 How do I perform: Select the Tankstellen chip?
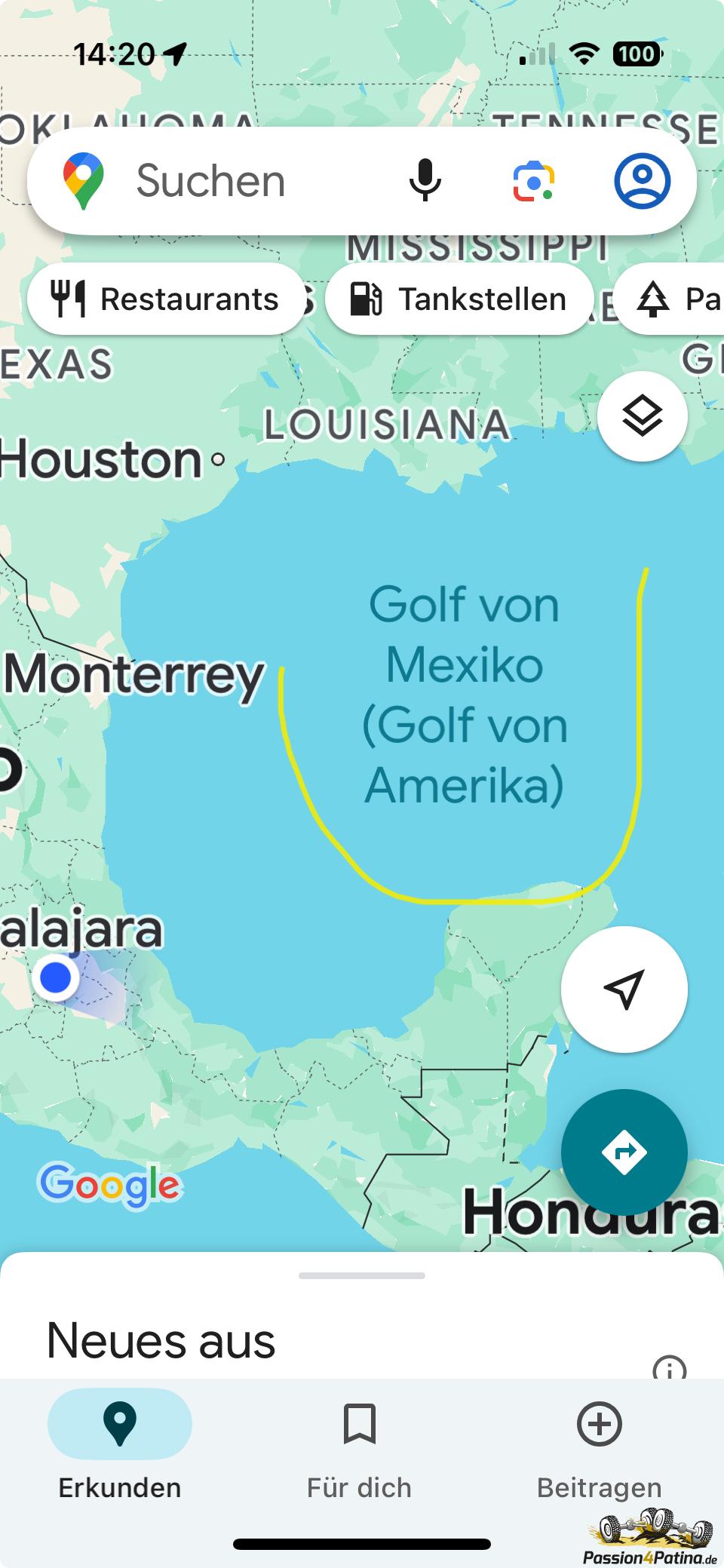(x=459, y=299)
